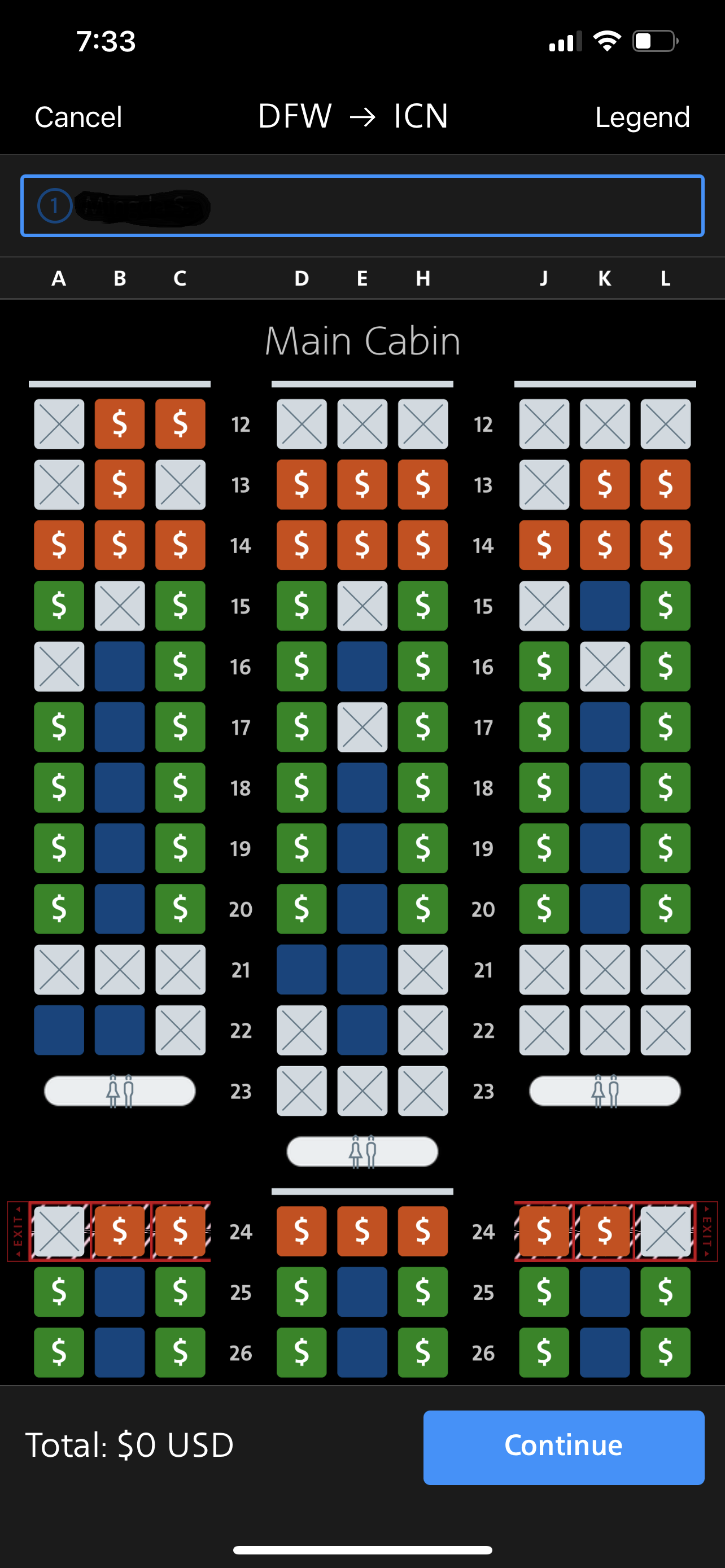The width and height of the screenshot is (725, 1568).
Task: Pick free seat 25K
Action: coord(605,1291)
